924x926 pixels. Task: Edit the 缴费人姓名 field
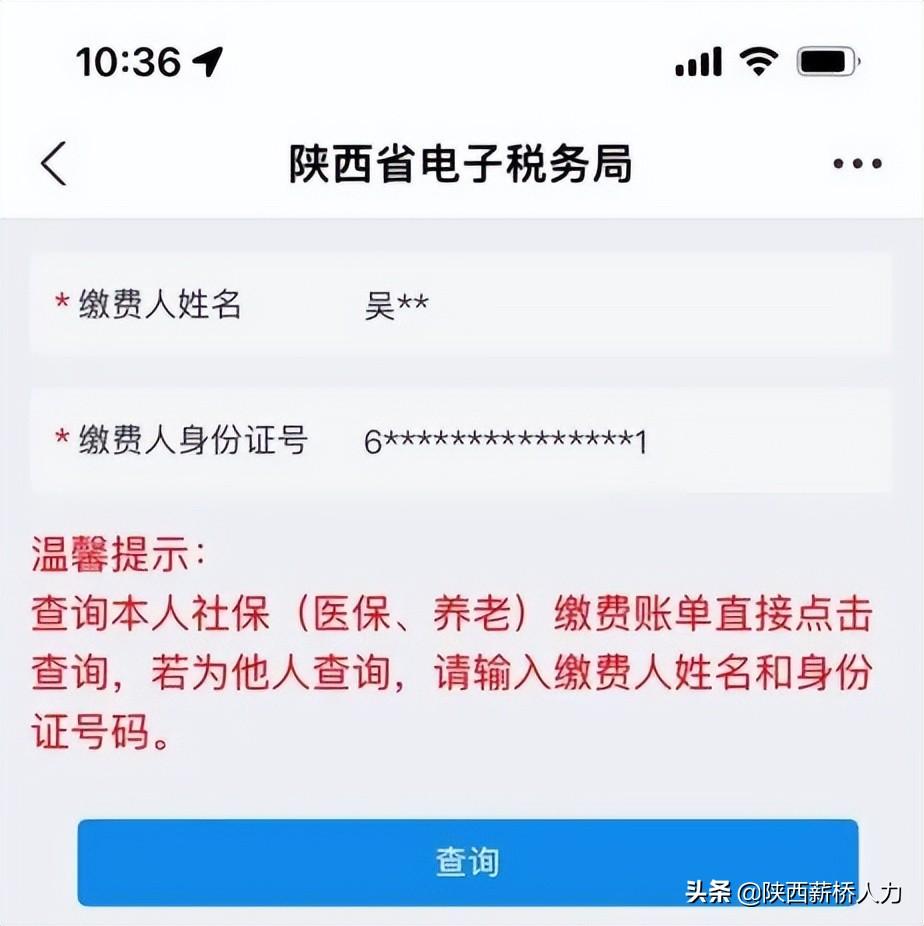(x=600, y=304)
